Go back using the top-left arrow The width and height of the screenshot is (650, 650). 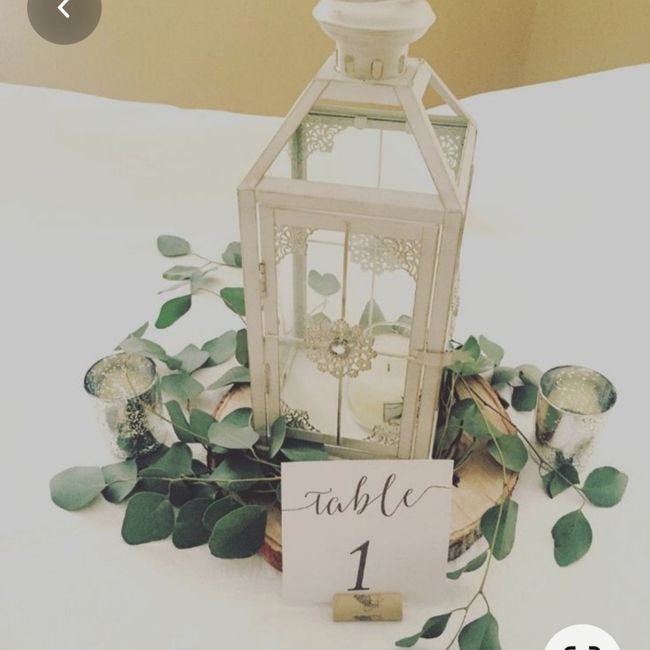(63, 12)
